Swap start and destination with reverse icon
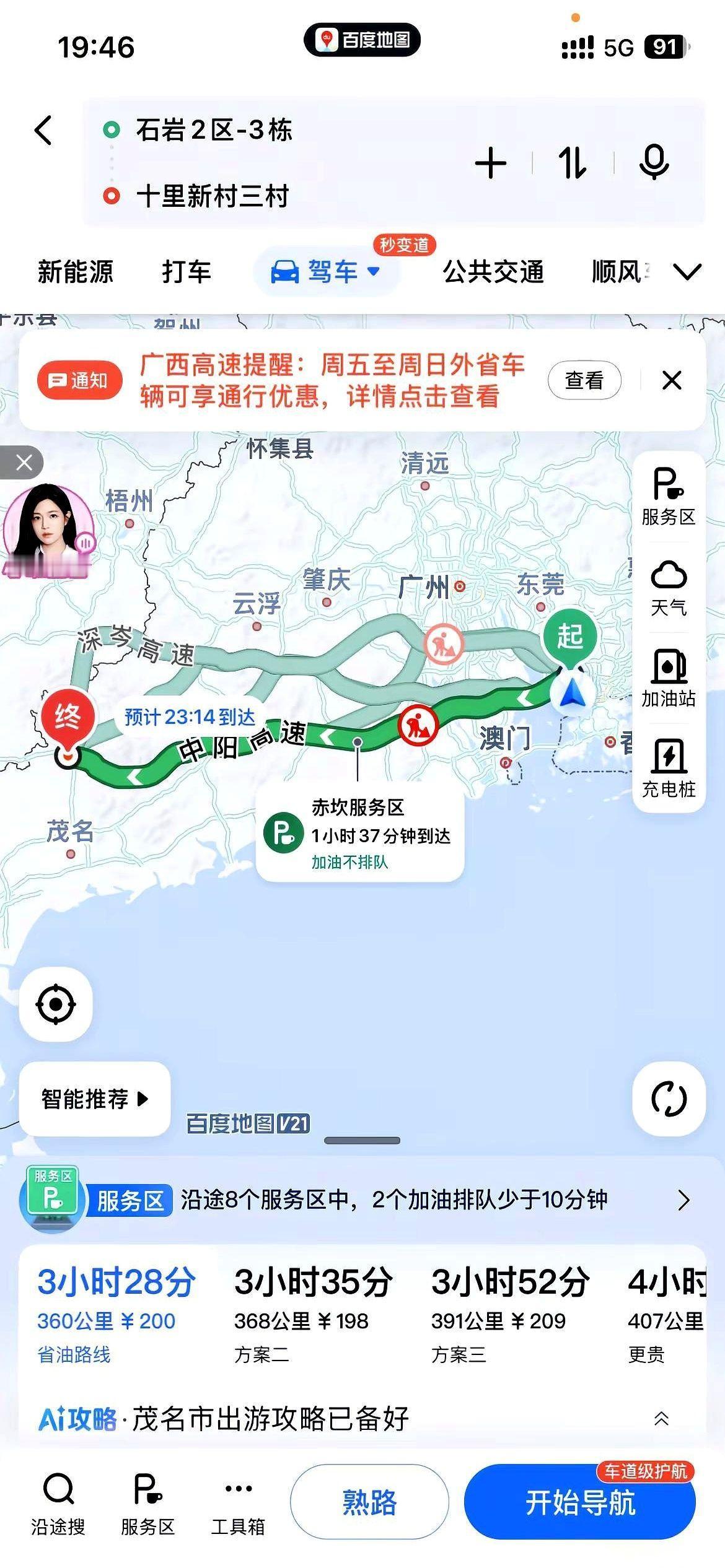 [571, 163]
